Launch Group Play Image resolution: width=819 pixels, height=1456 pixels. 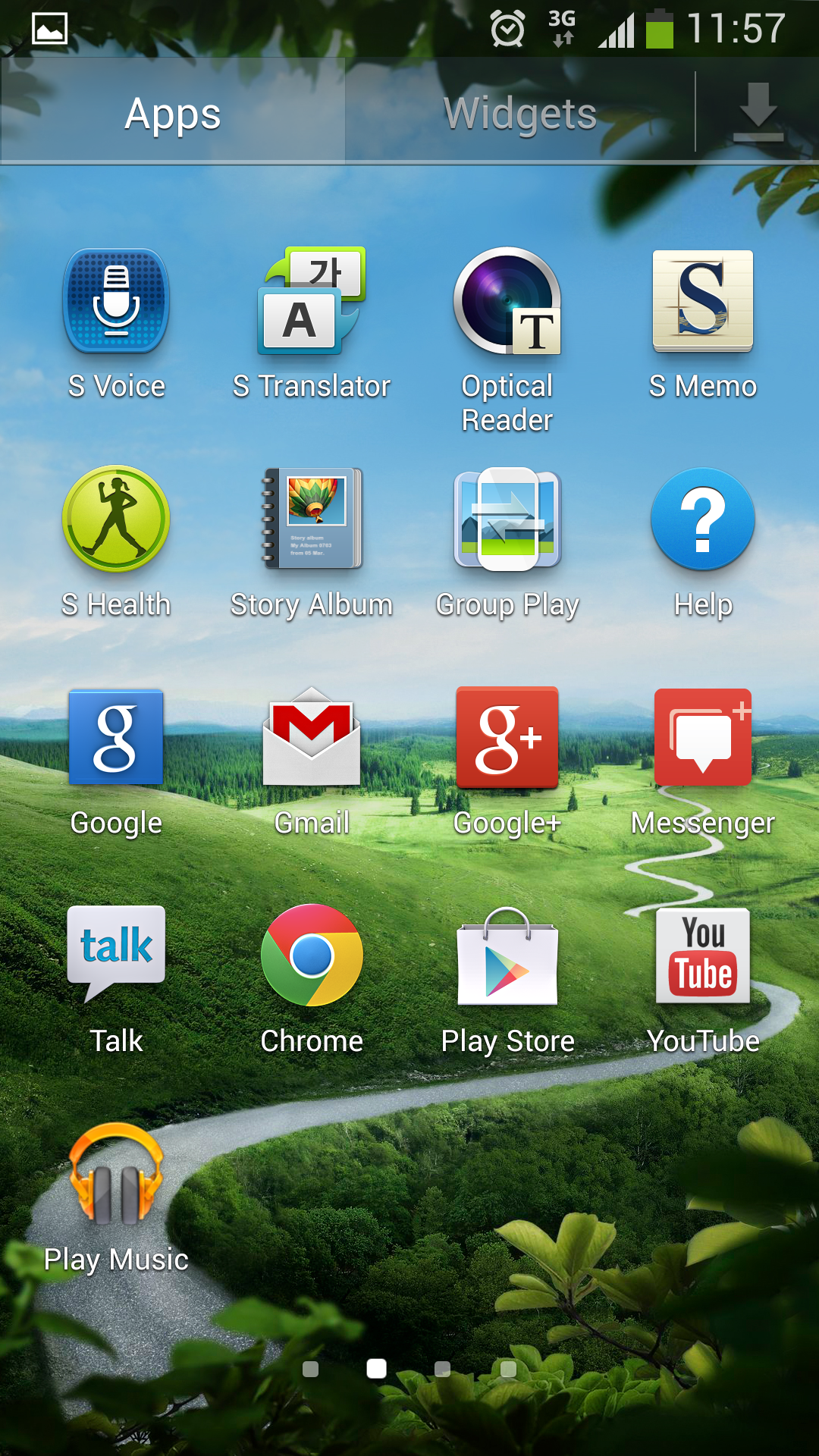(507, 519)
